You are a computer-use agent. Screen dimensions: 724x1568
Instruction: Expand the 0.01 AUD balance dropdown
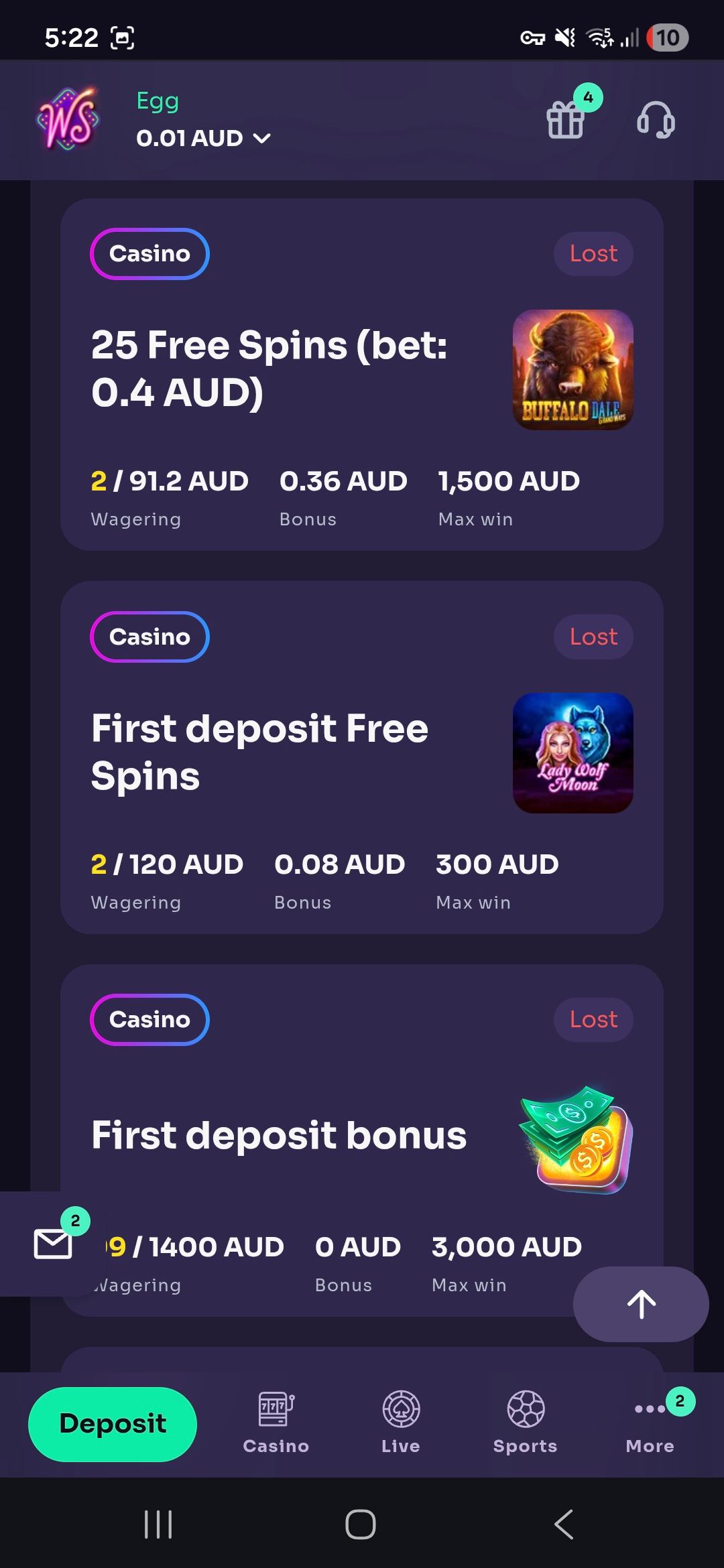pyautogui.click(x=203, y=138)
